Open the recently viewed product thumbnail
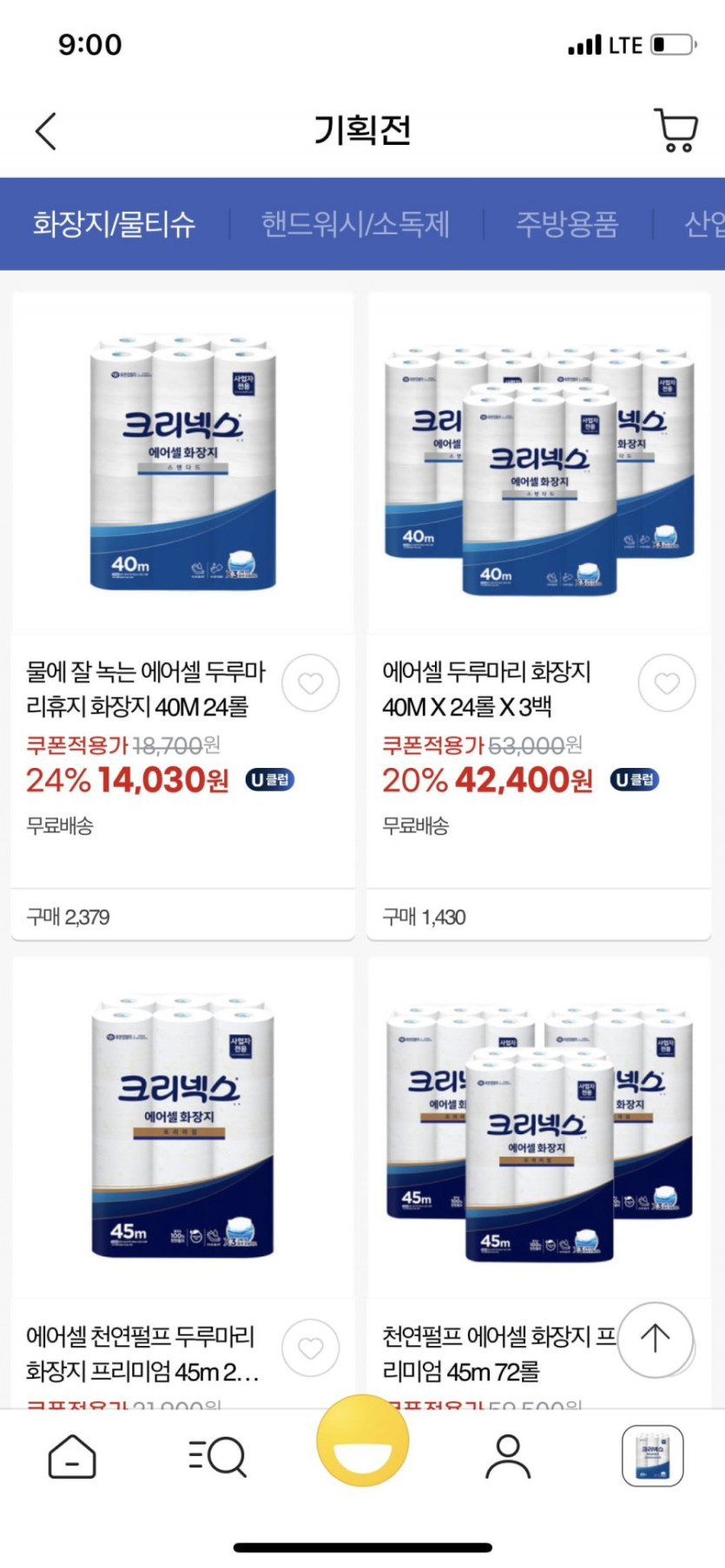The image size is (725, 1568). point(652,1456)
